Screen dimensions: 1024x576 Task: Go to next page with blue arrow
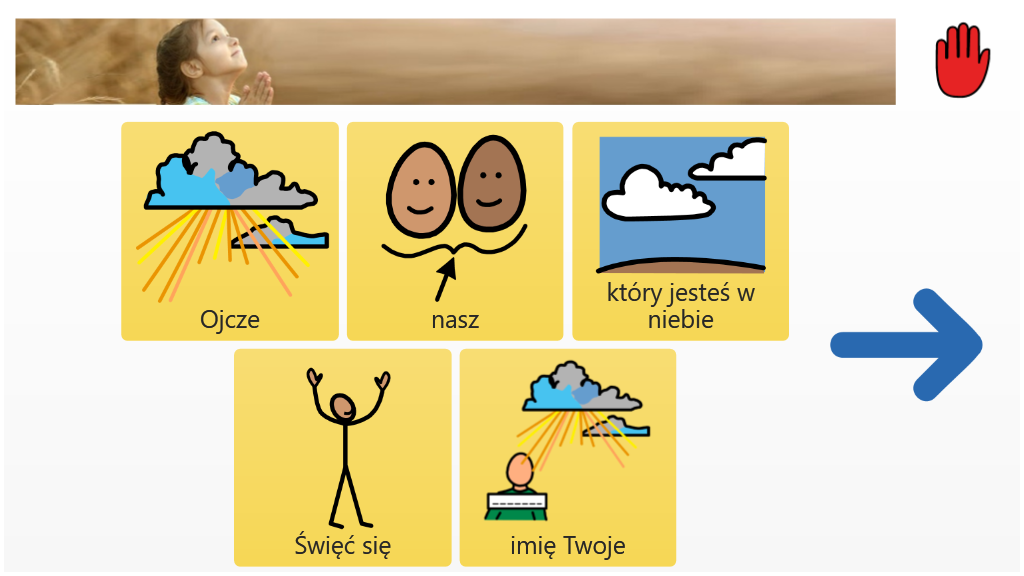tap(906, 345)
